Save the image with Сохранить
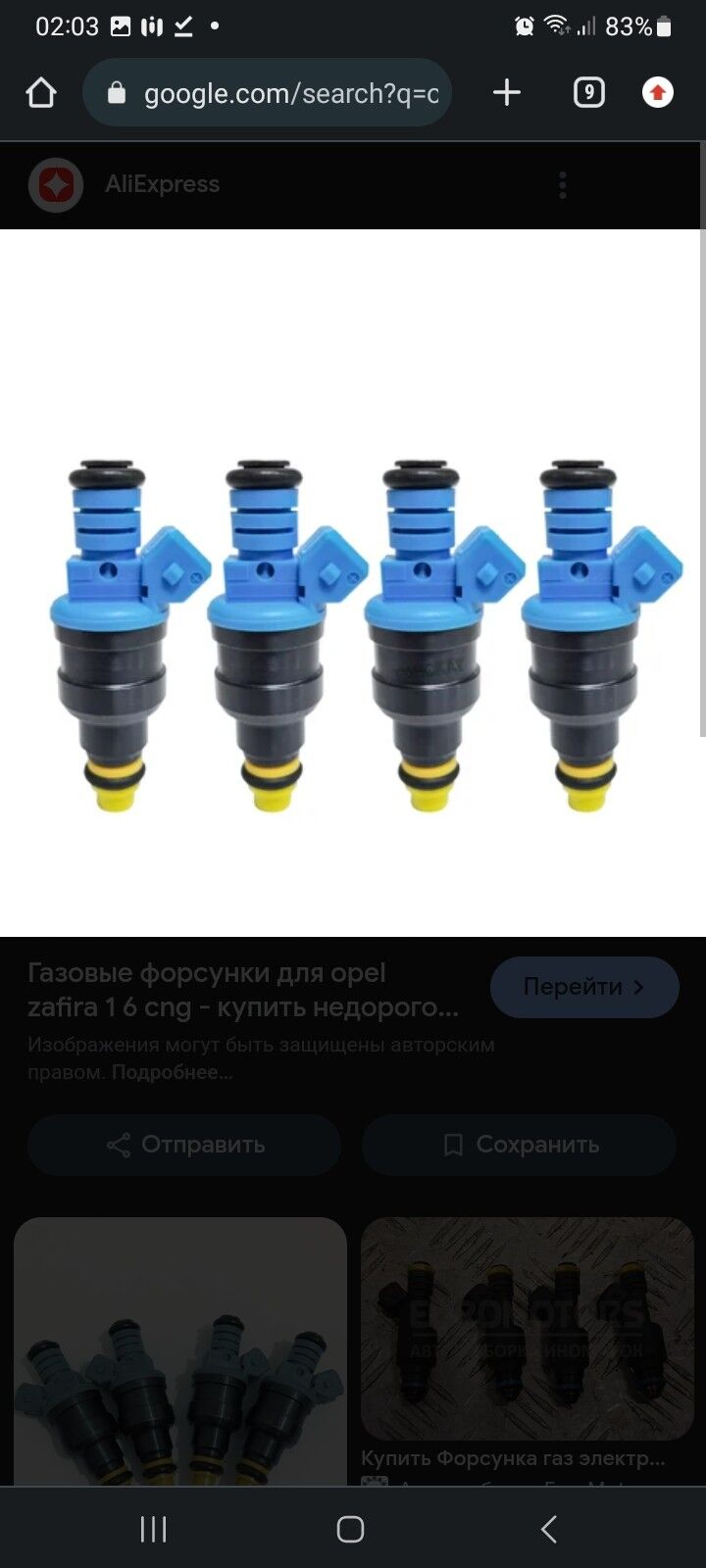 tap(519, 1145)
